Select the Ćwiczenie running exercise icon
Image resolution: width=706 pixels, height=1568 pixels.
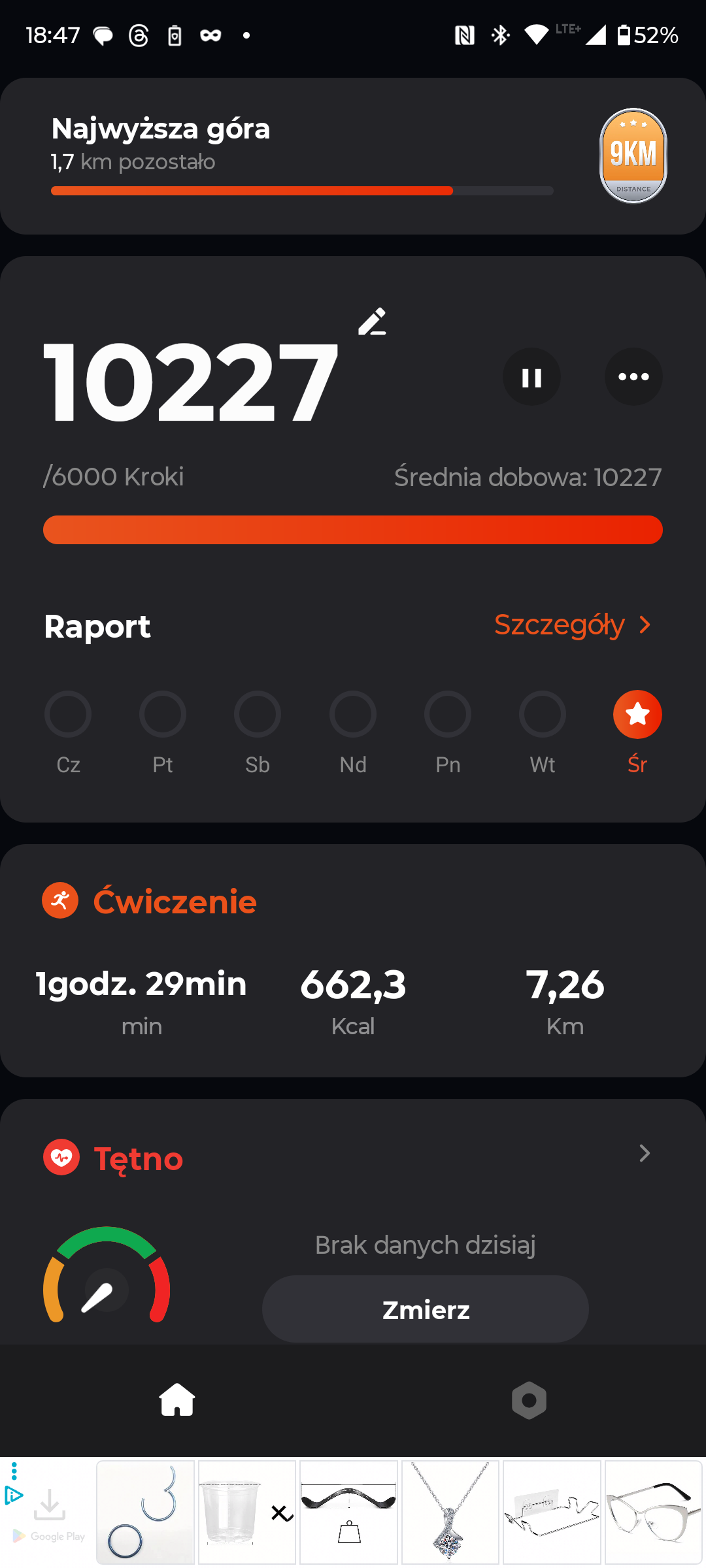pyautogui.click(x=60, y=900)
